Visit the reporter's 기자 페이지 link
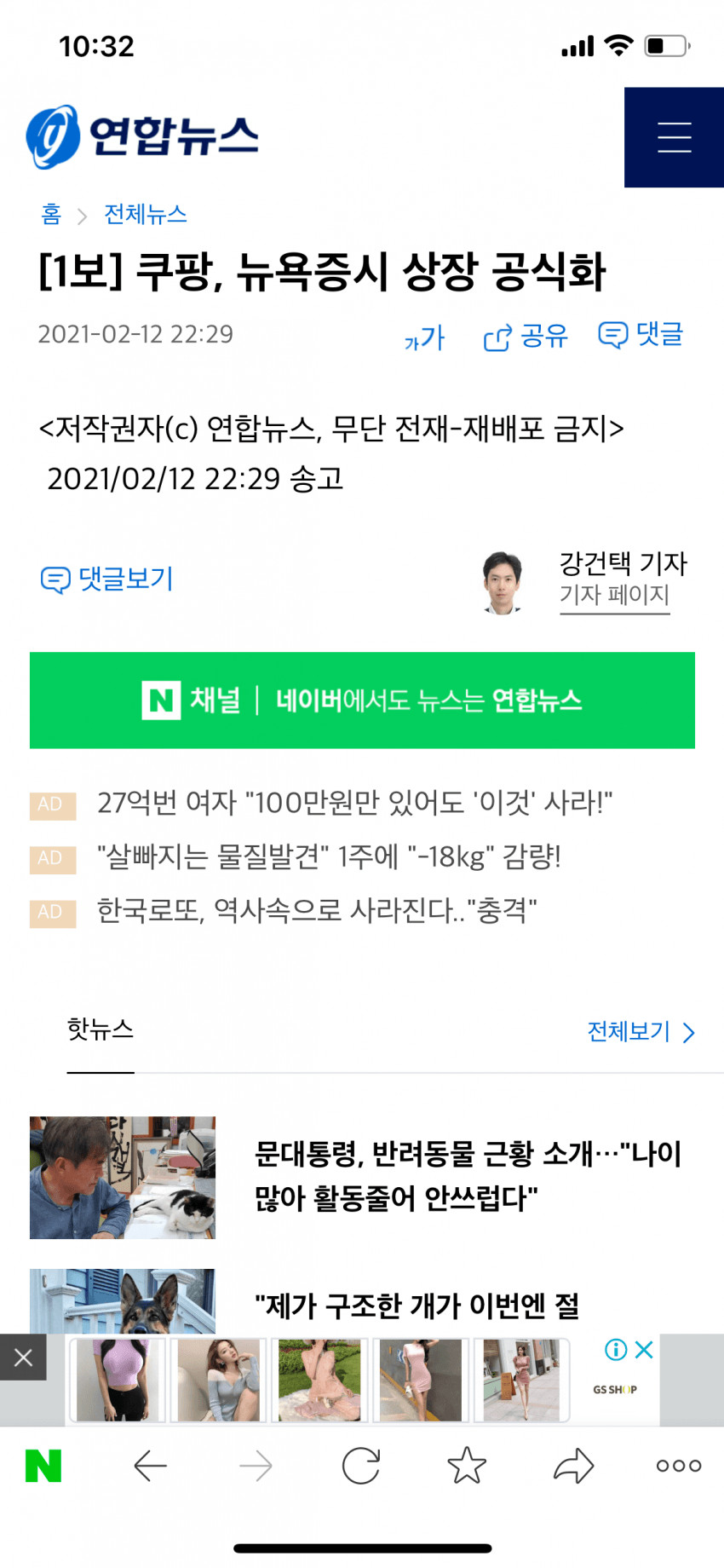 click(x=614, y=597)
